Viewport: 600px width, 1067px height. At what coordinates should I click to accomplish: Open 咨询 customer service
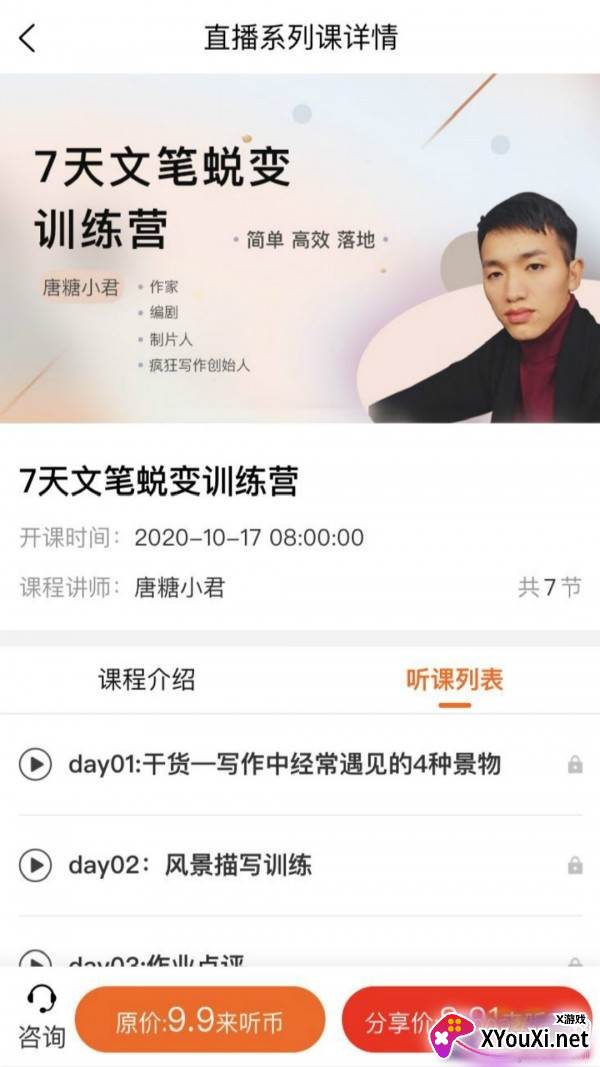41,1017
